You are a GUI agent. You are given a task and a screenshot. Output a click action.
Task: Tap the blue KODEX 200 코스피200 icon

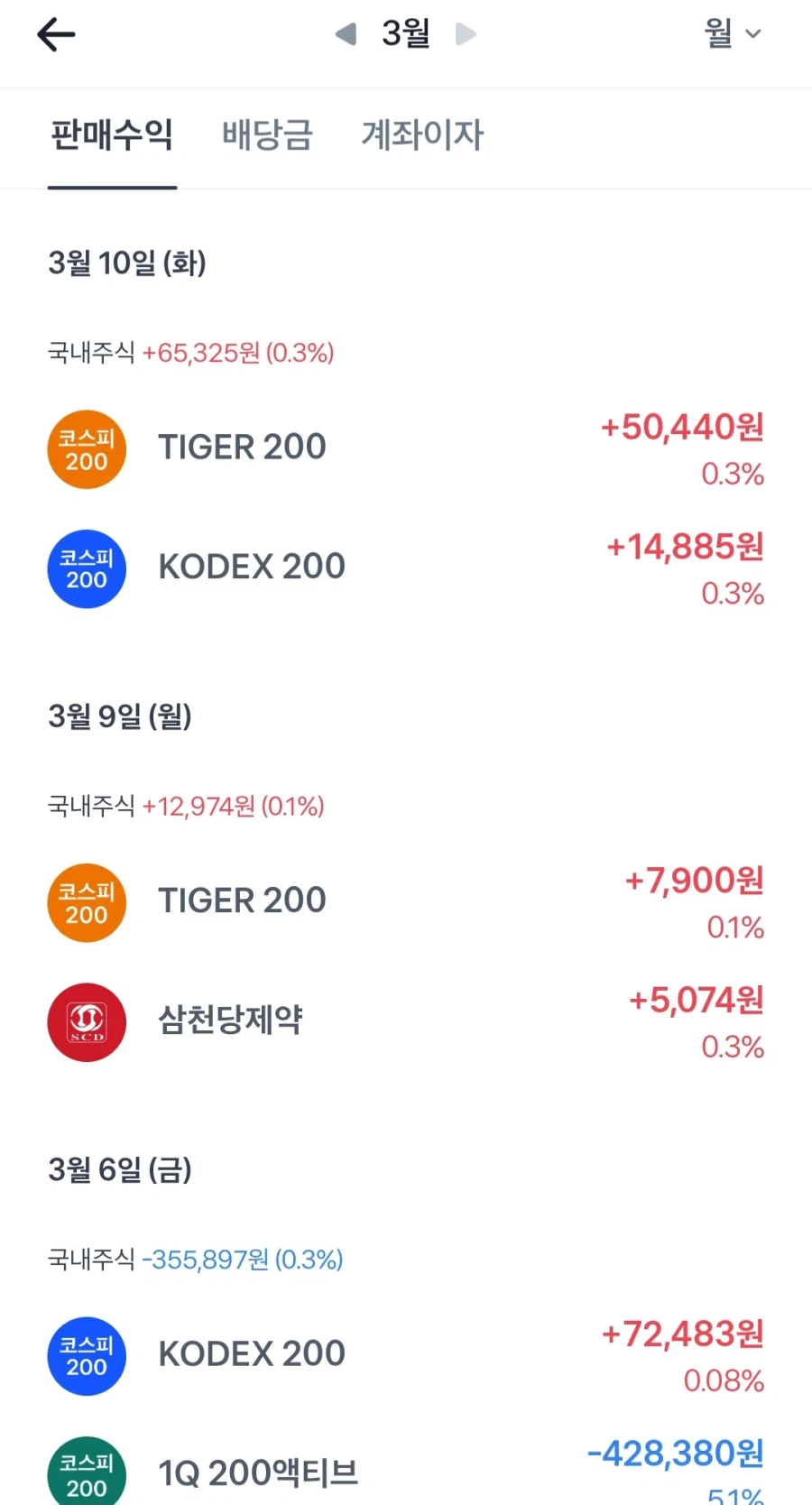coord(86,568)
